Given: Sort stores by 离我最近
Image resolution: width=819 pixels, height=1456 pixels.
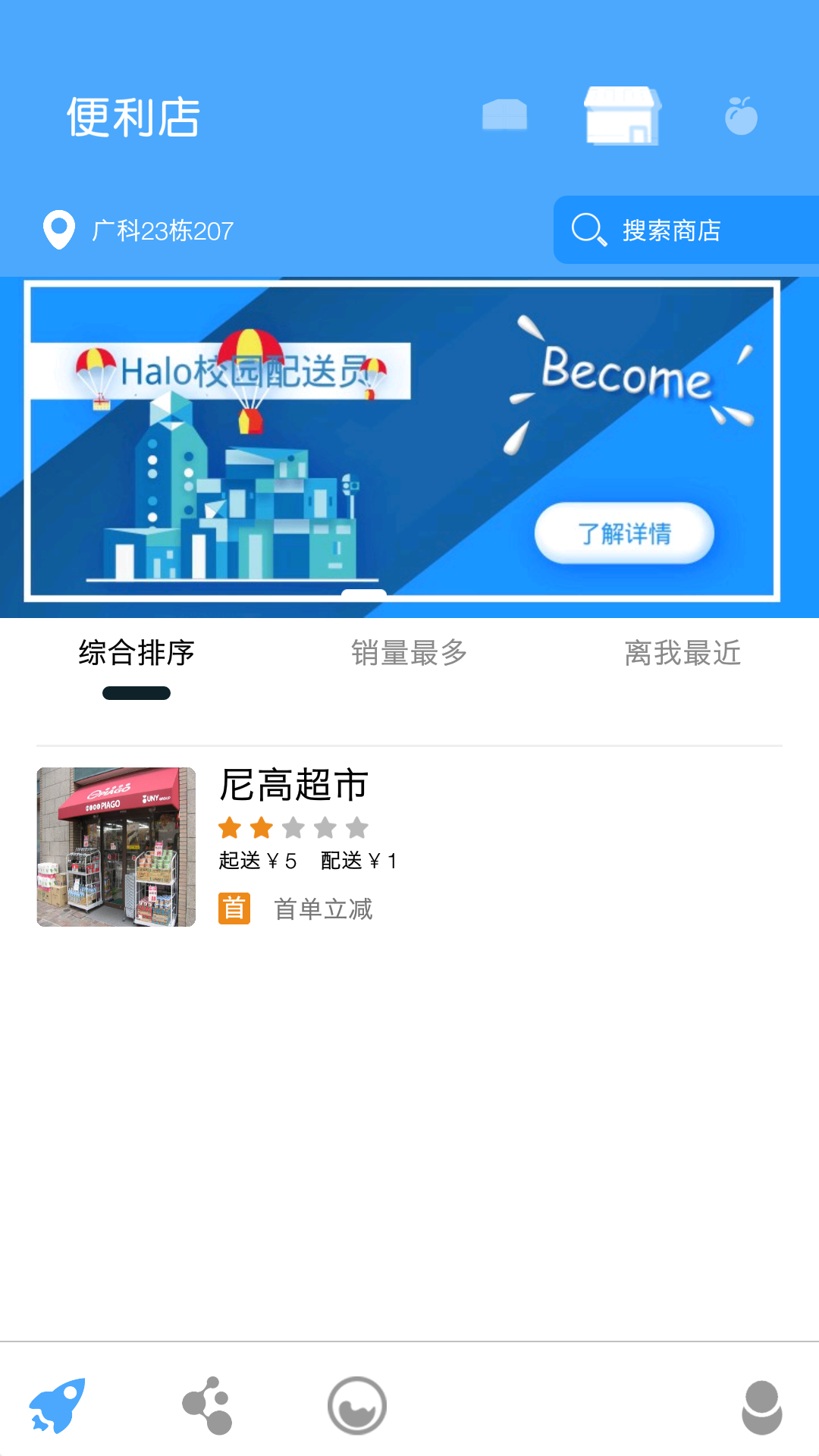Looking at the screenshot, I should pyautogui.click(x=682, y=654).
